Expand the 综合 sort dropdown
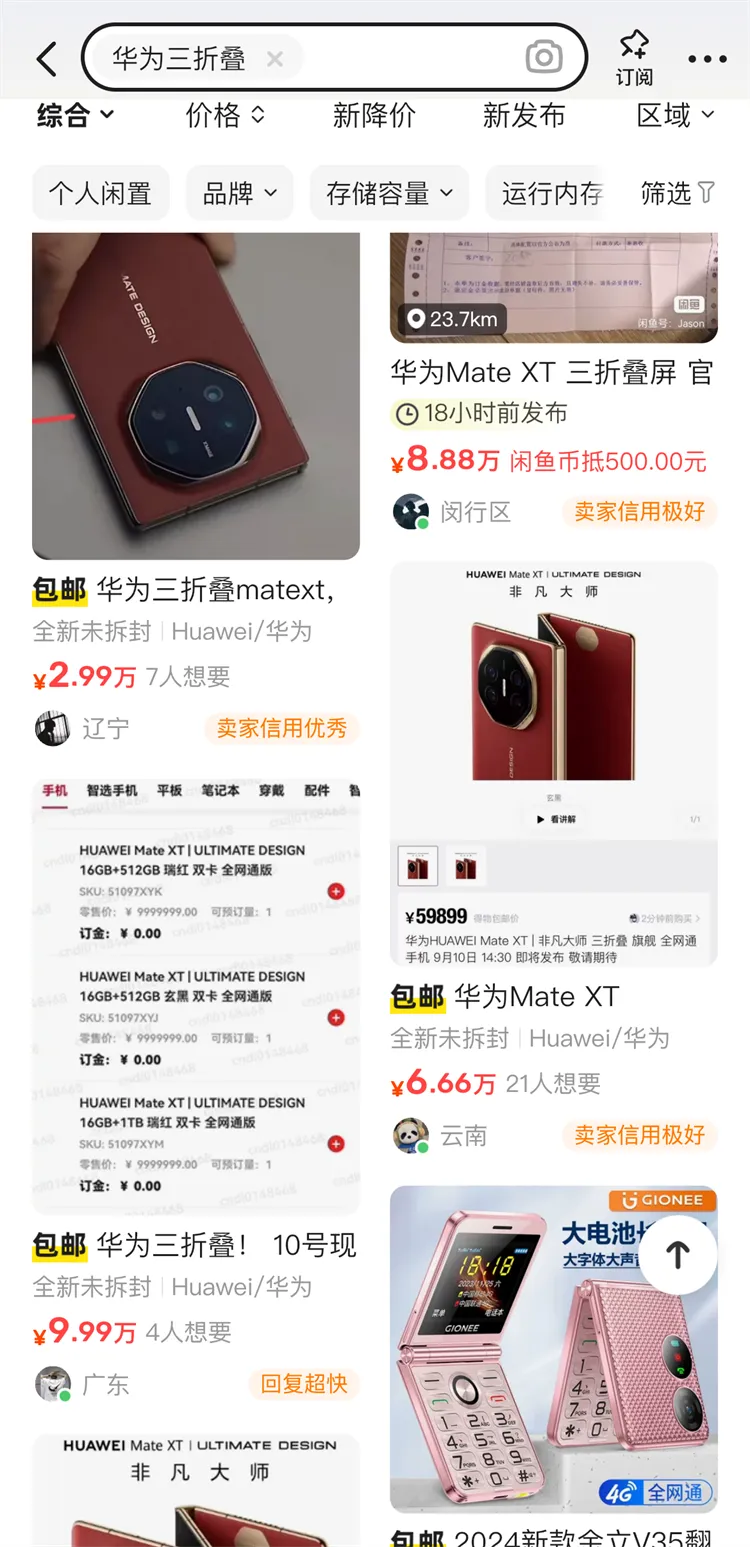 click(75, 115)
